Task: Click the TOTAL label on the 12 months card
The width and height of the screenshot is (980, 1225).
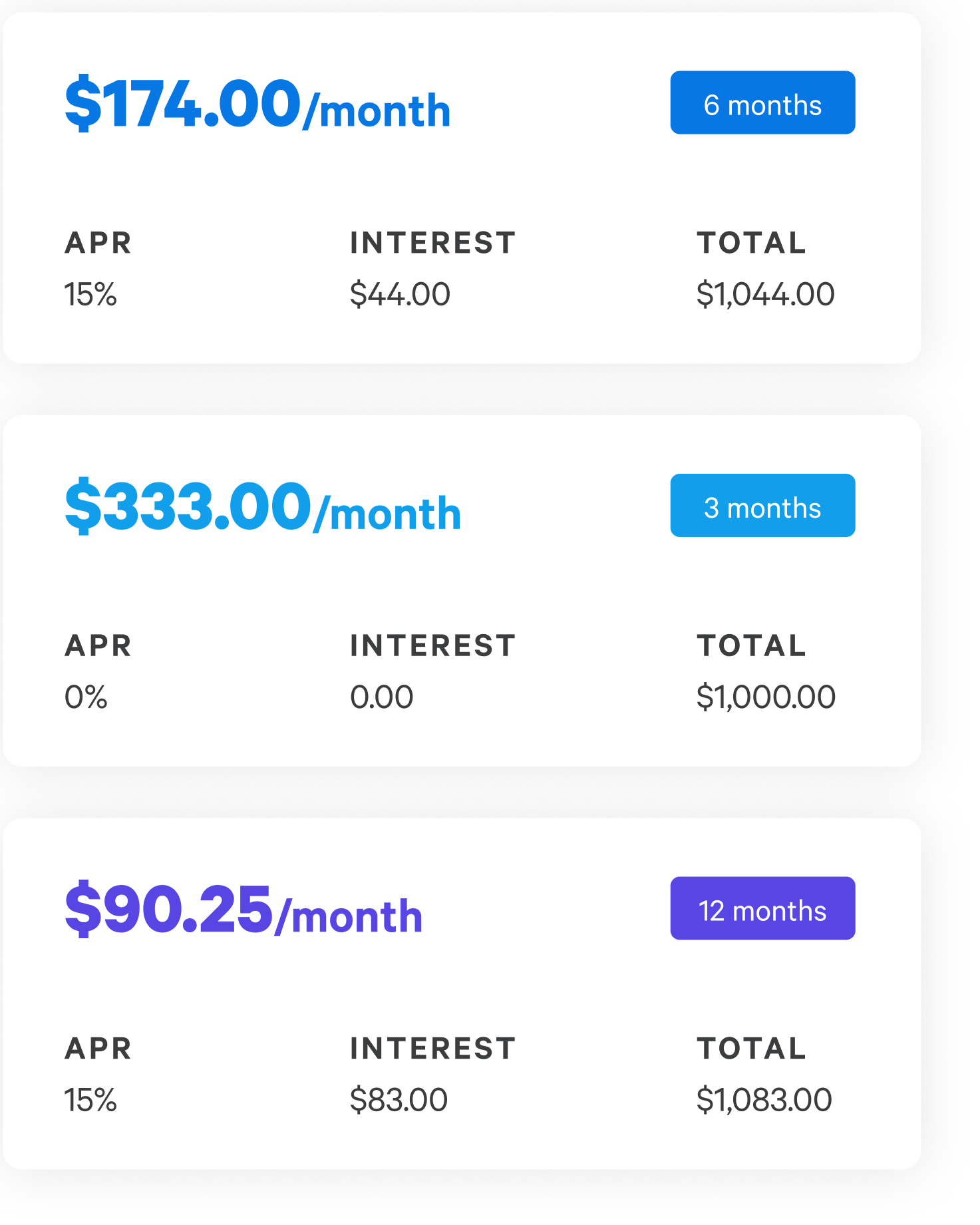Action: pos(750,1049)
